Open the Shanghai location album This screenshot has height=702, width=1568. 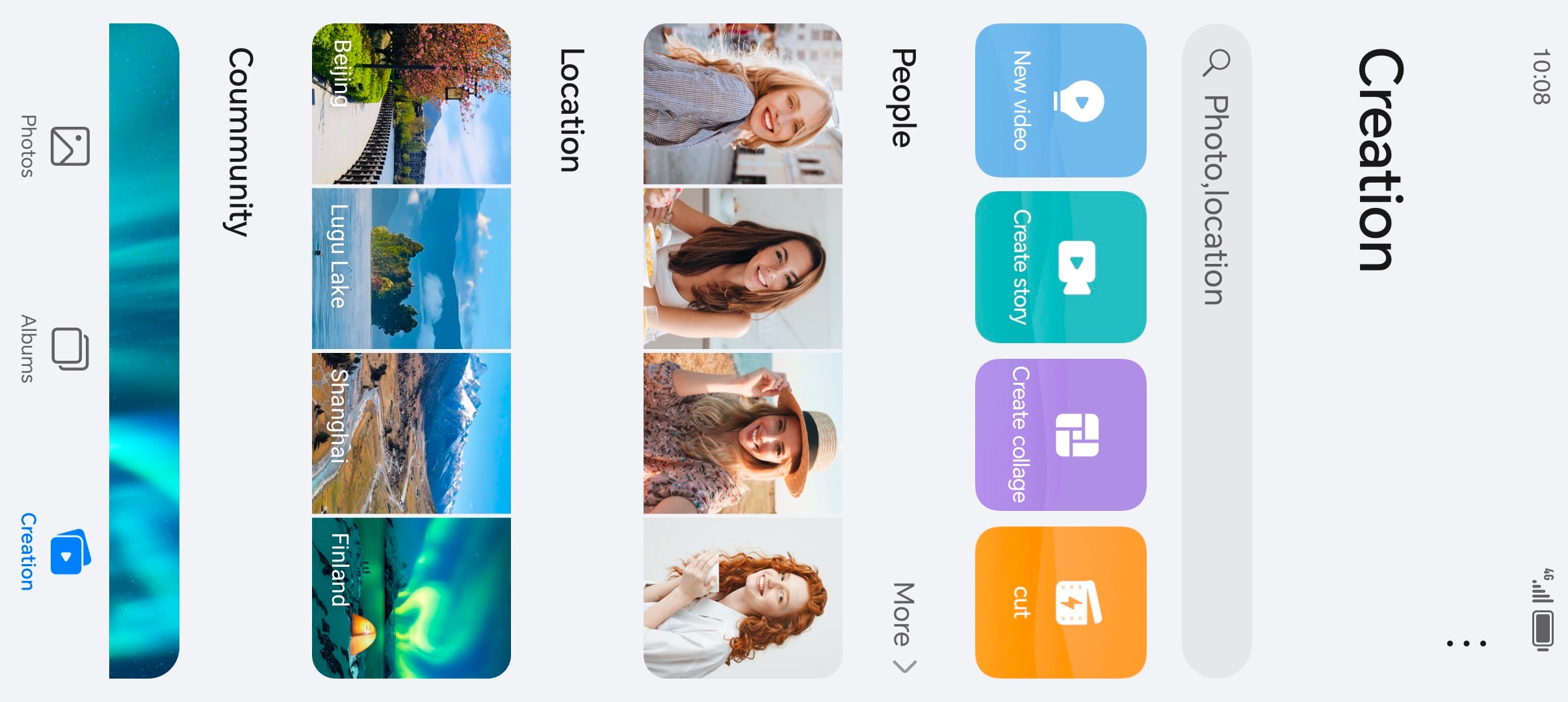click(411, 434)
